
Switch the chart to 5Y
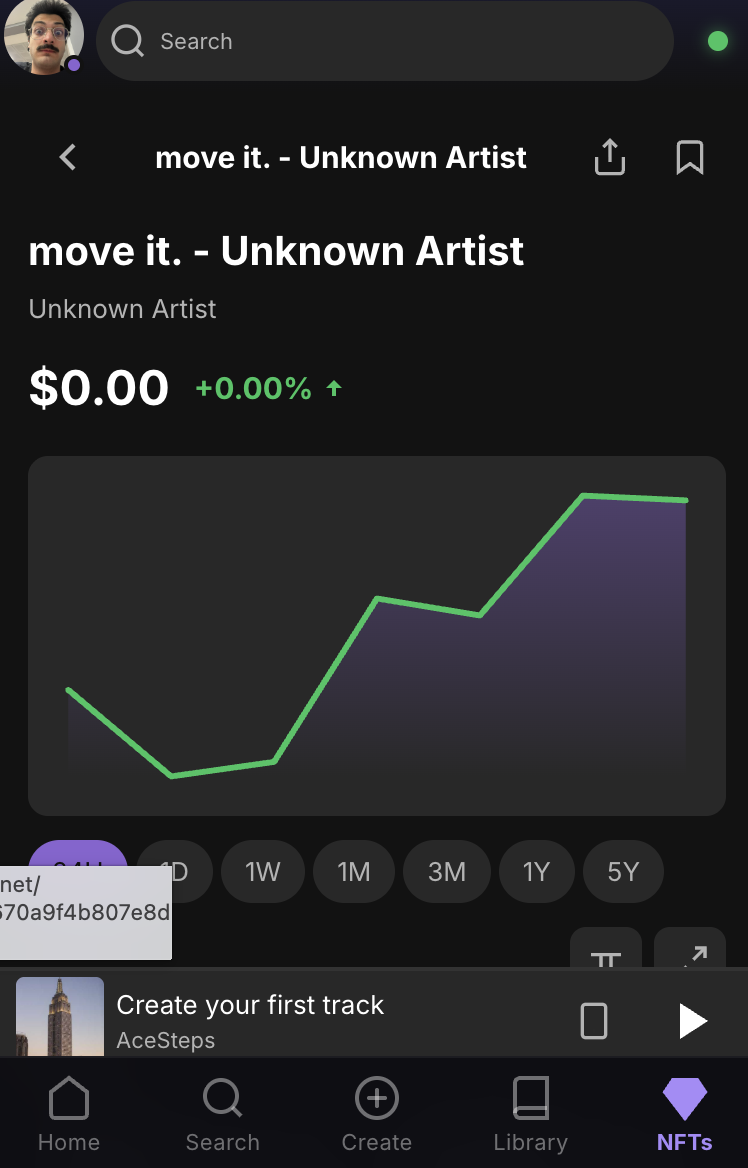point(622,872)
